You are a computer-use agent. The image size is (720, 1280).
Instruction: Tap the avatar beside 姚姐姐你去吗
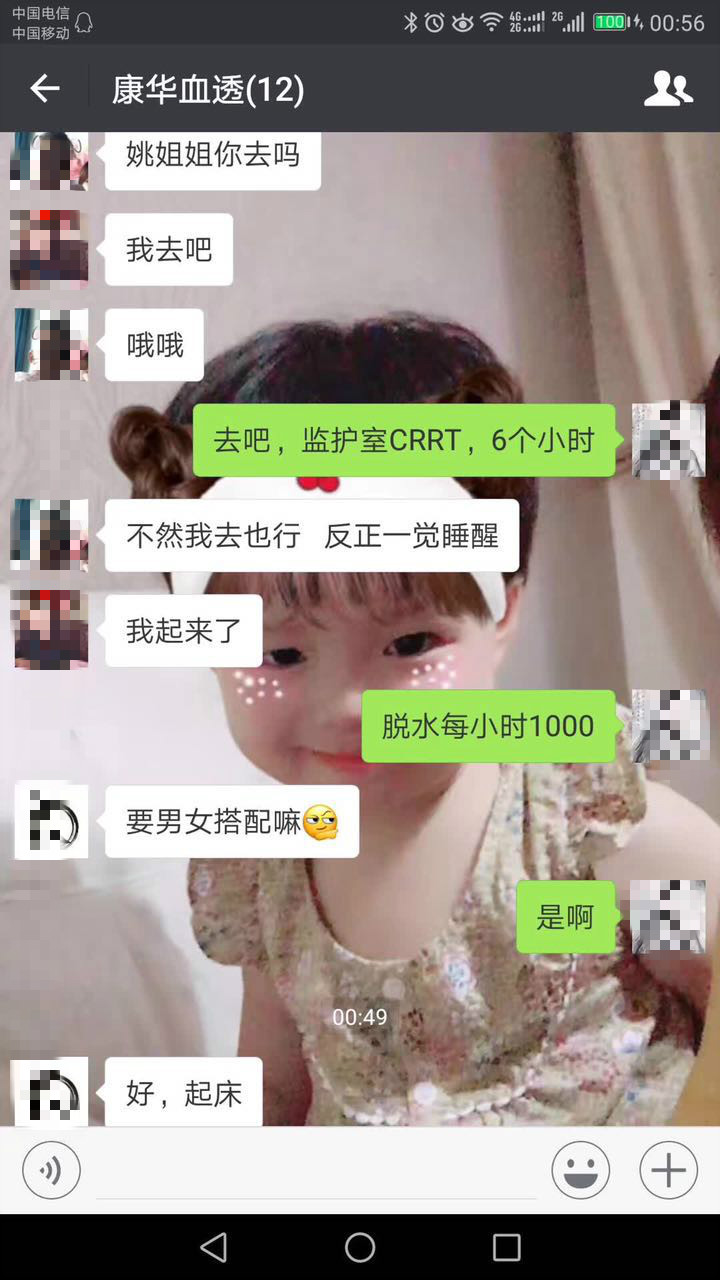(49, 160)
